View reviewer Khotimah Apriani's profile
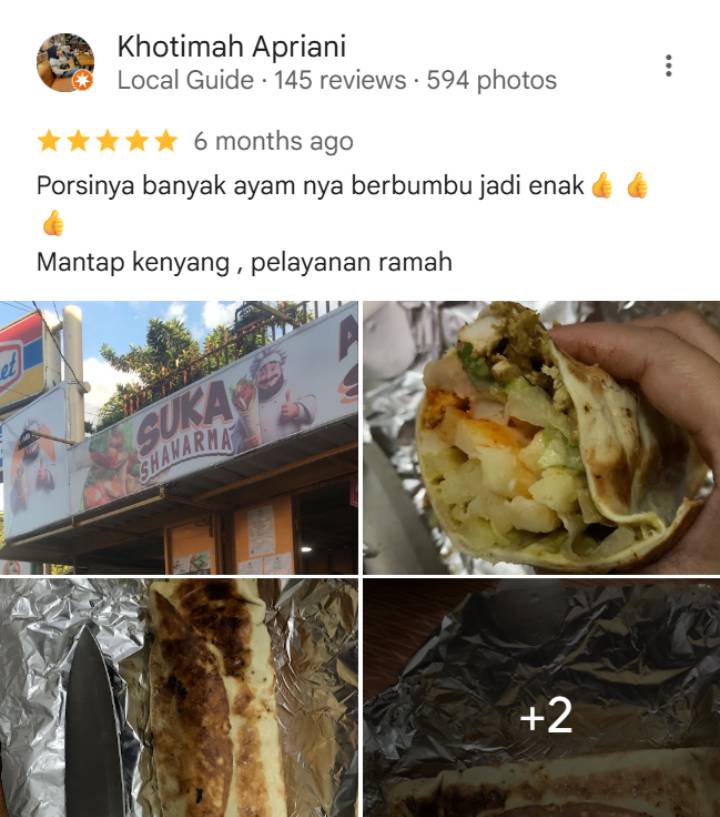Screen dimensions: 720x817 tap(231, 47)
